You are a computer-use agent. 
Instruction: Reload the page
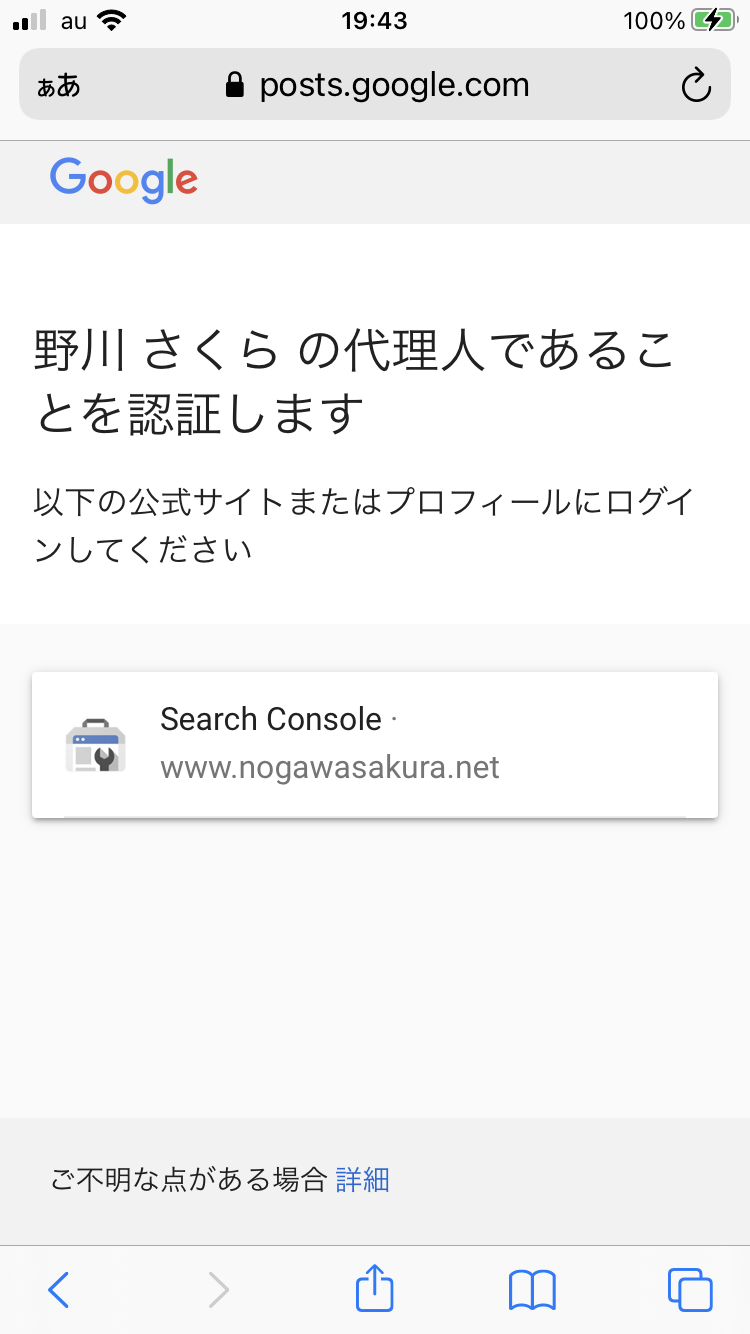click(x=695, y=86)
